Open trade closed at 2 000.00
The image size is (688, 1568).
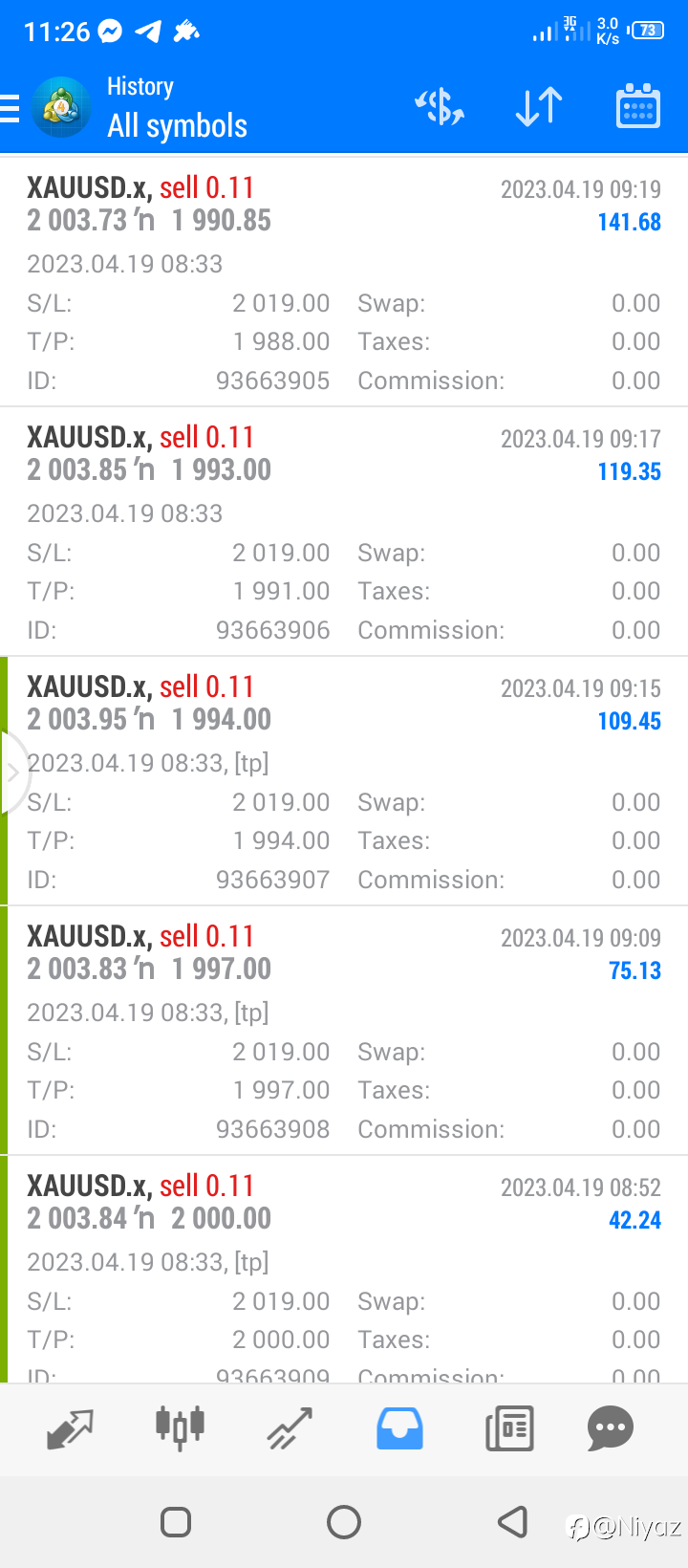(344, 1270)
